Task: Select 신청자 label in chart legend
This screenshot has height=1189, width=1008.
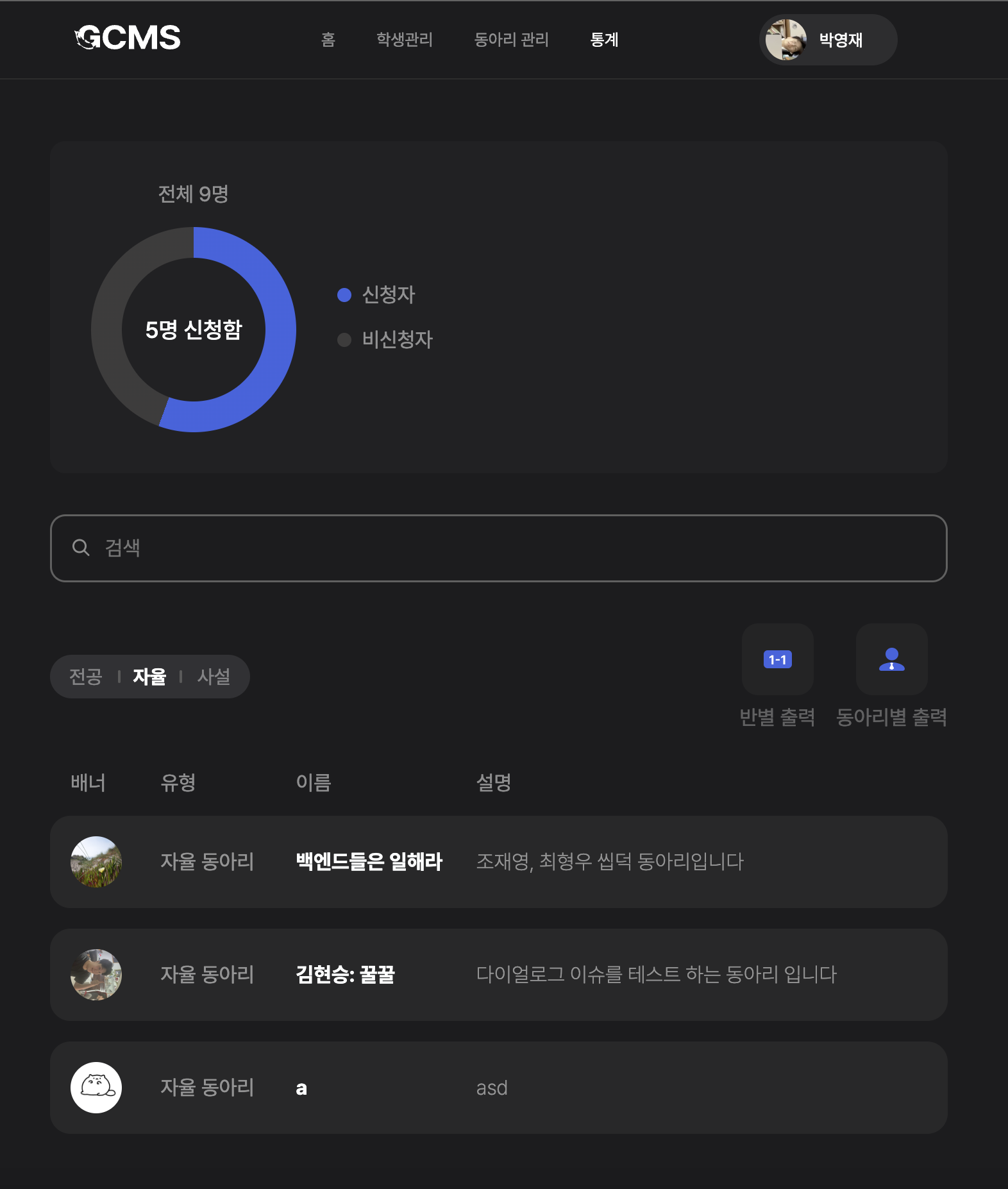Action: (387, 295)
